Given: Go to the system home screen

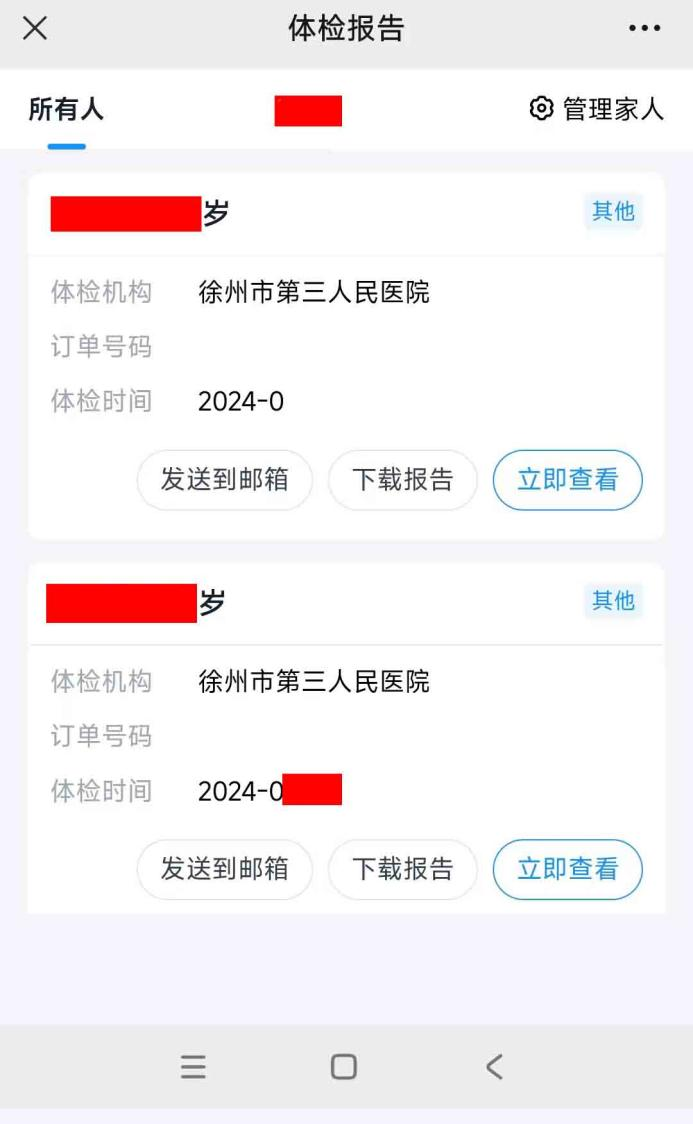Looking at the screenshot, I should click(x=344, y=1066).
